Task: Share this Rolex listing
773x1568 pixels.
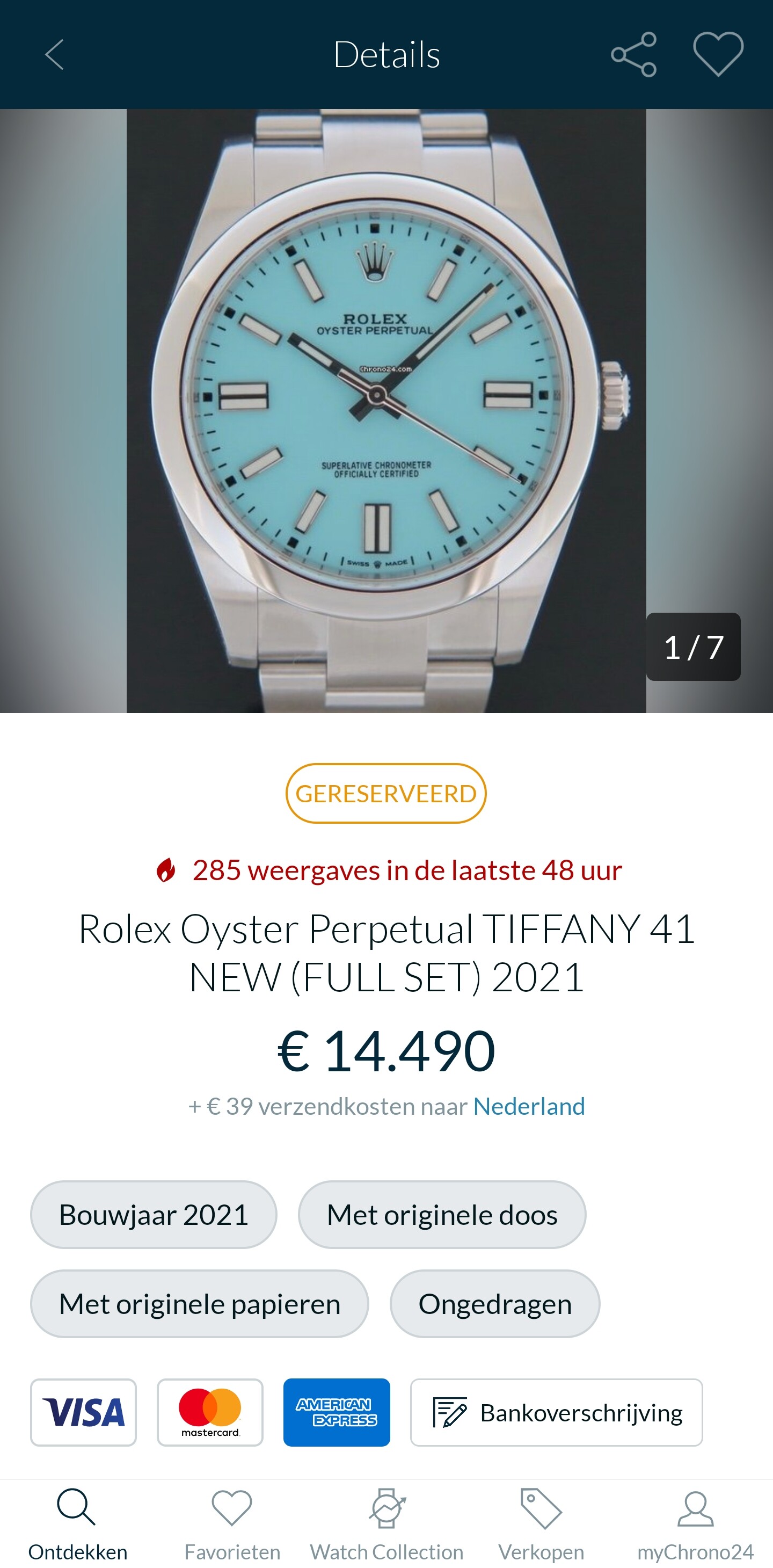Action: (633, 55)
